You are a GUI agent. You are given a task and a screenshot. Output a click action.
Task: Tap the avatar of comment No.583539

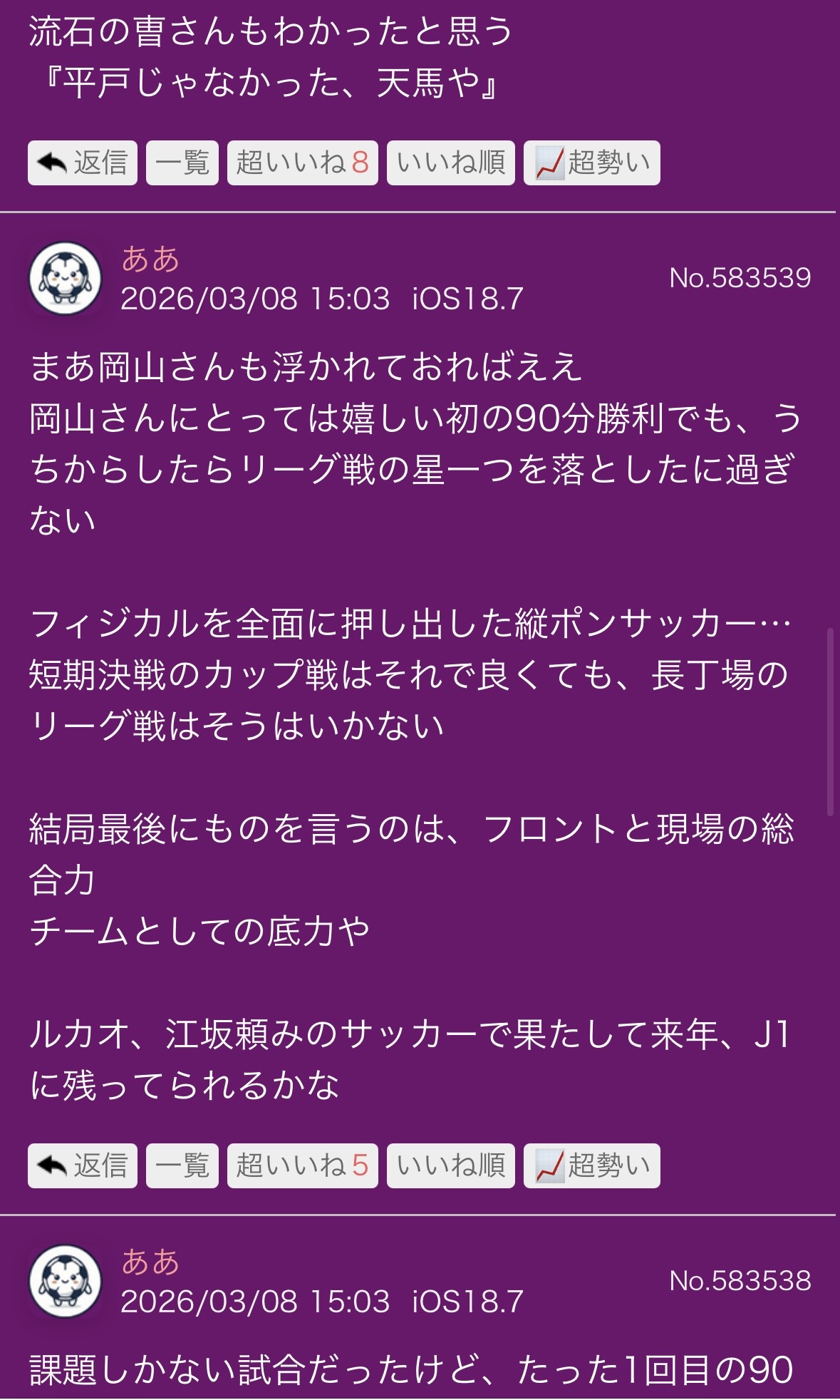coord(65,279)
